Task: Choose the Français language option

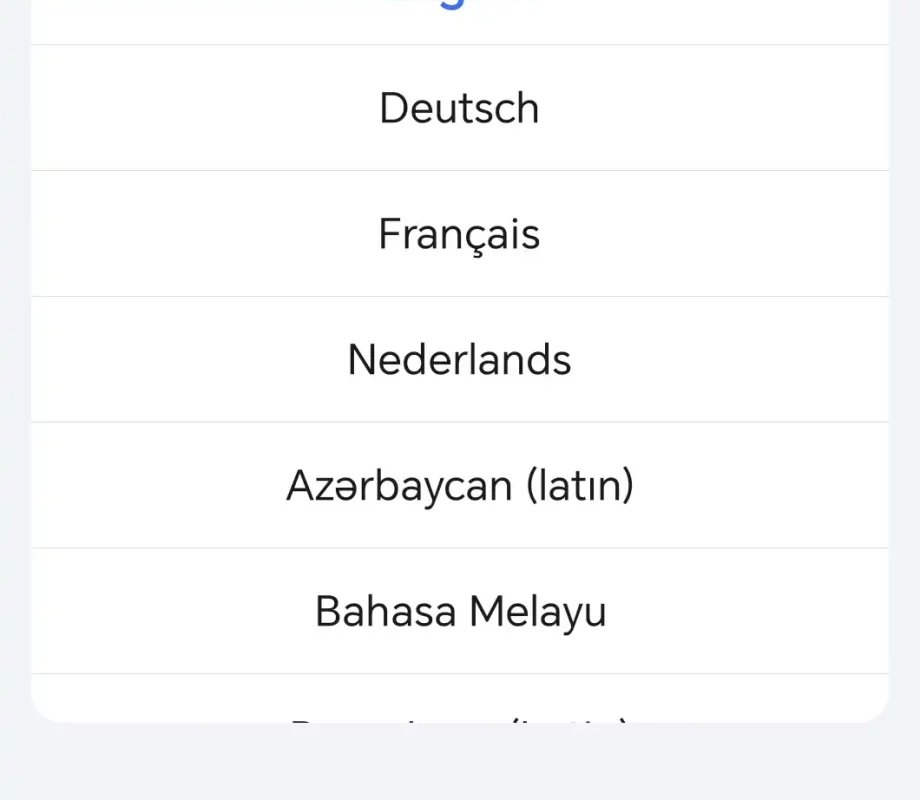Action: [459, 234]
